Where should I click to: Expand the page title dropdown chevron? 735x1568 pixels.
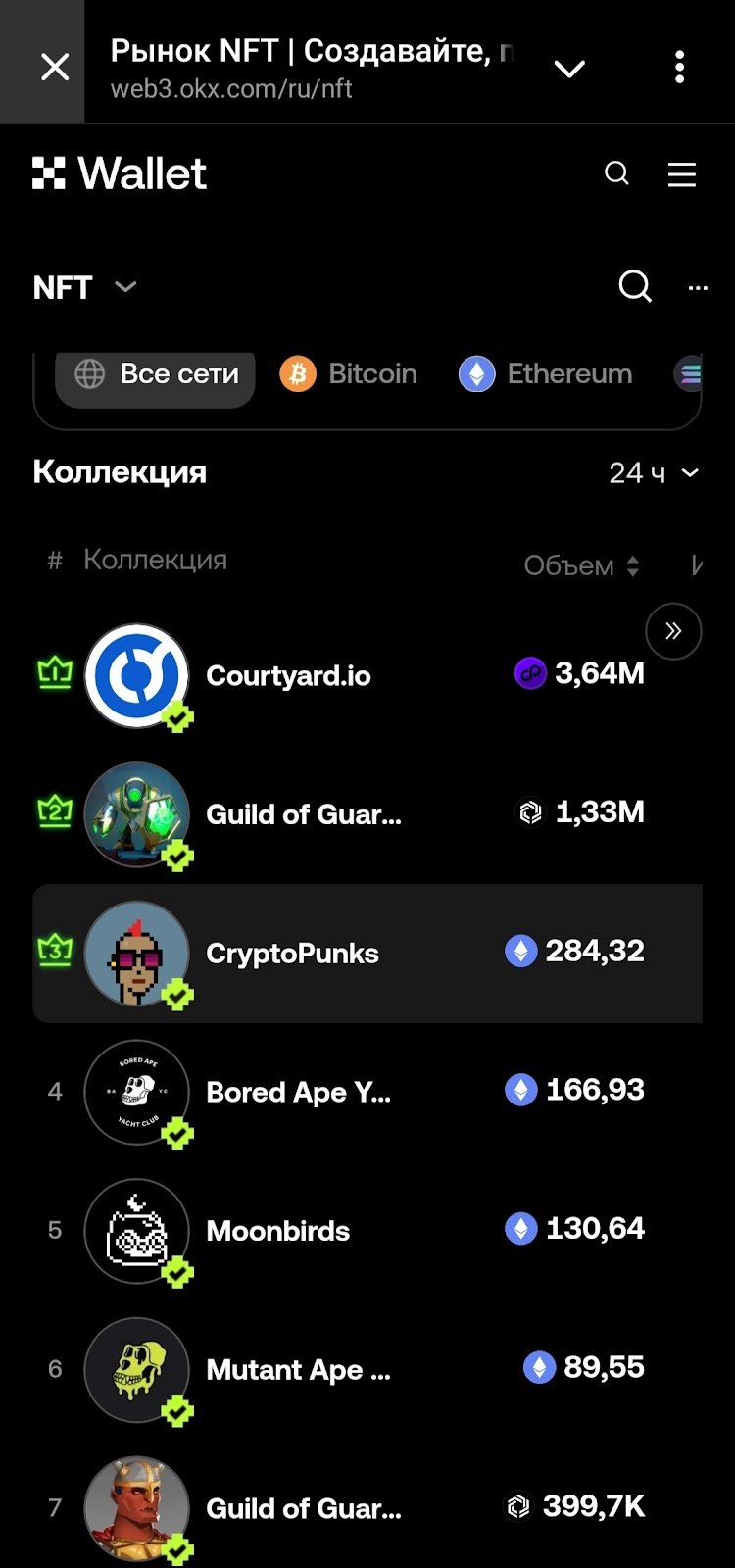coord(569,68)
